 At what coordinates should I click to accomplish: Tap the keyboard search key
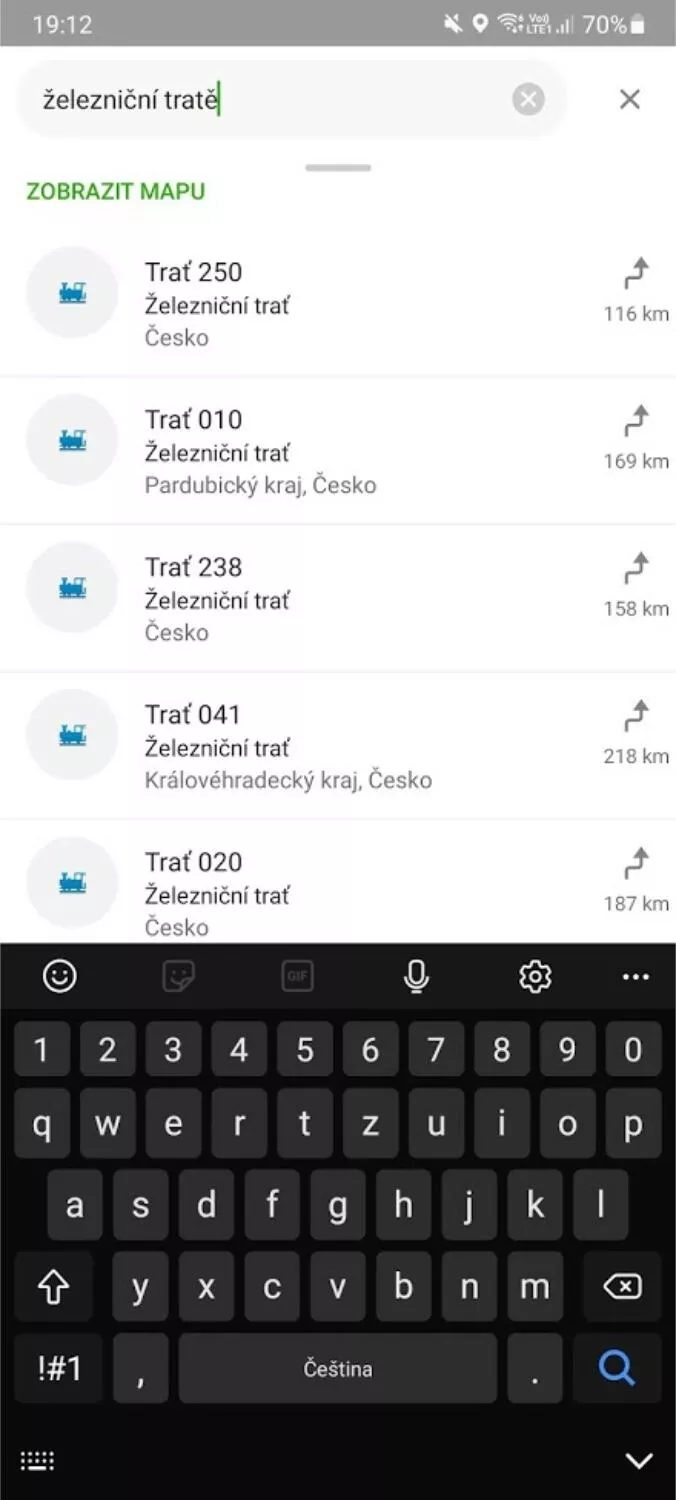coord(617,1368)
